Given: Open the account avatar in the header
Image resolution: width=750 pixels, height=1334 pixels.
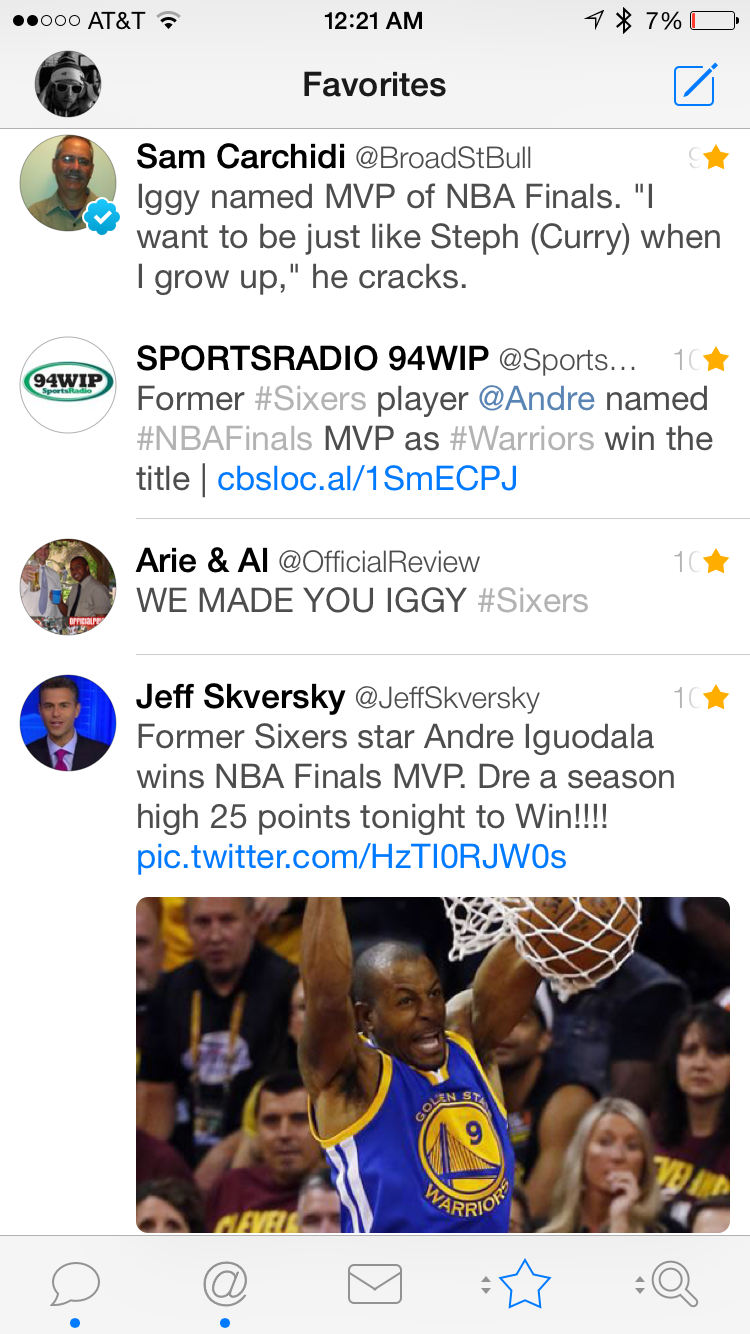Looking at the screenshot, I should 68,84.
